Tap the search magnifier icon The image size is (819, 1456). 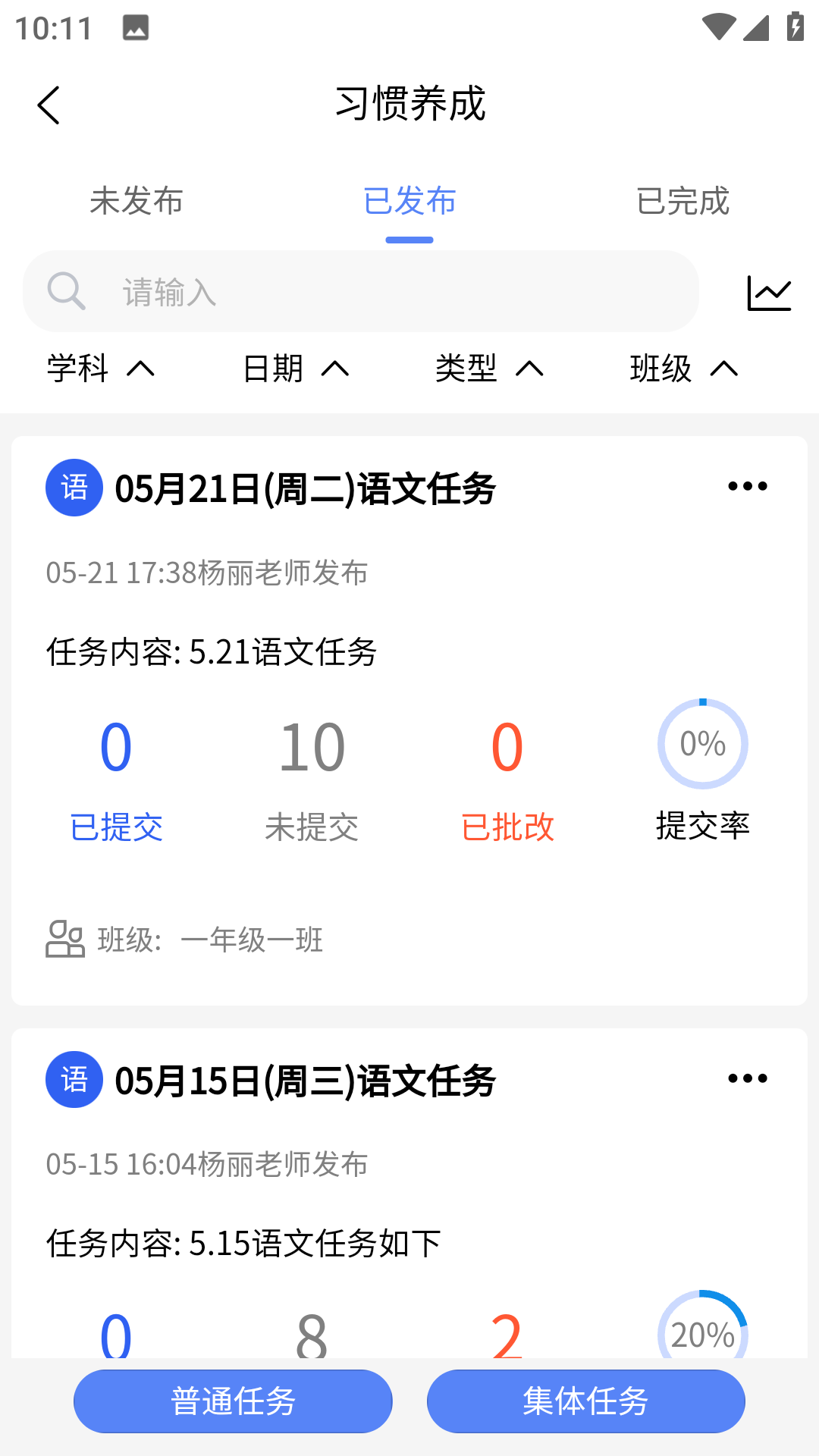pos(67,290)
